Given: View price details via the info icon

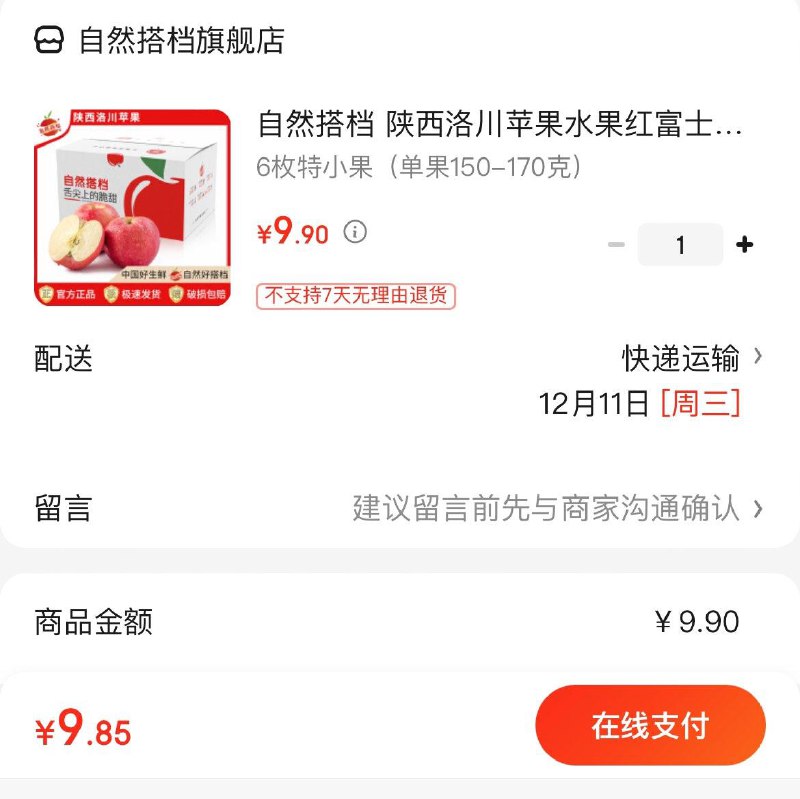Looking at the screenshot, I should tap(355, 233).
